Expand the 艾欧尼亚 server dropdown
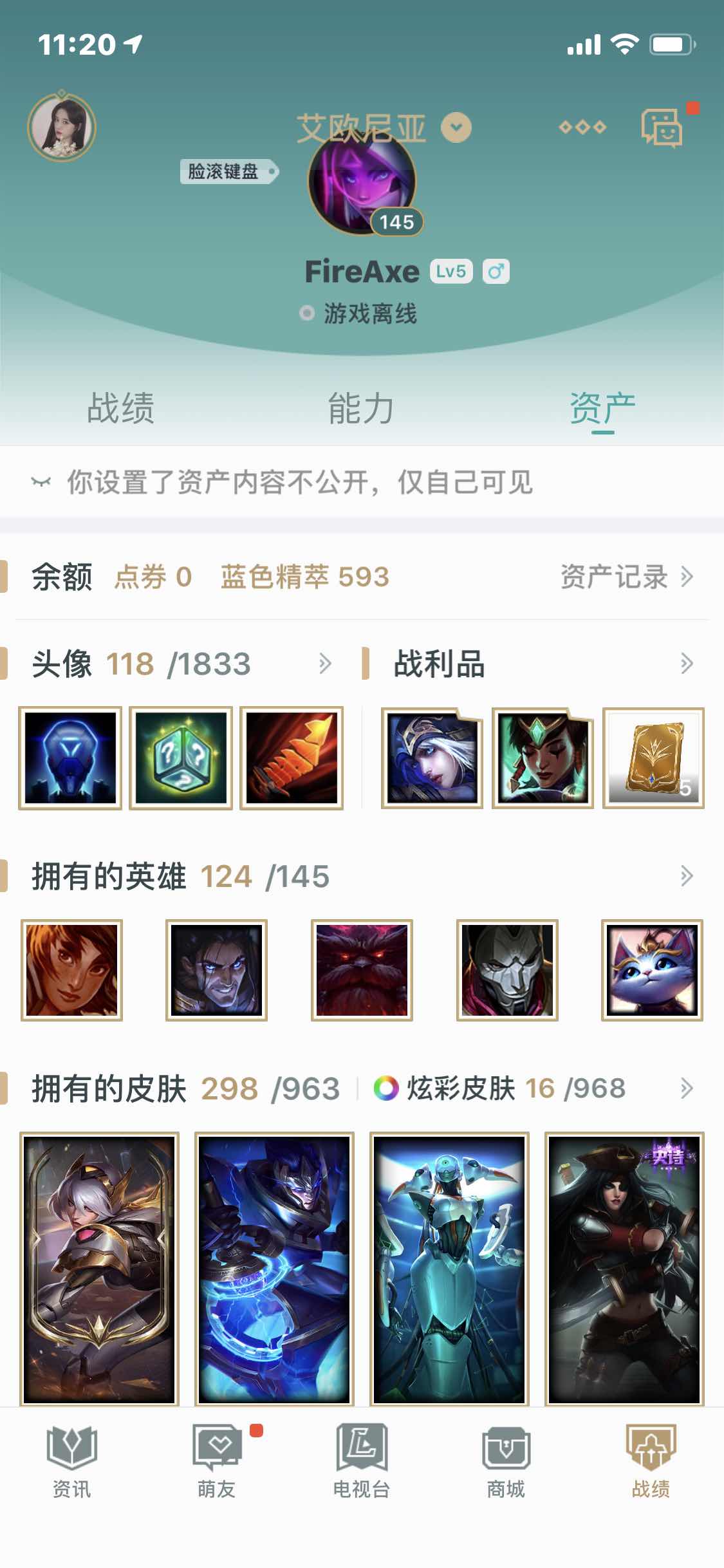The image size is (724, 1568). 456,127
